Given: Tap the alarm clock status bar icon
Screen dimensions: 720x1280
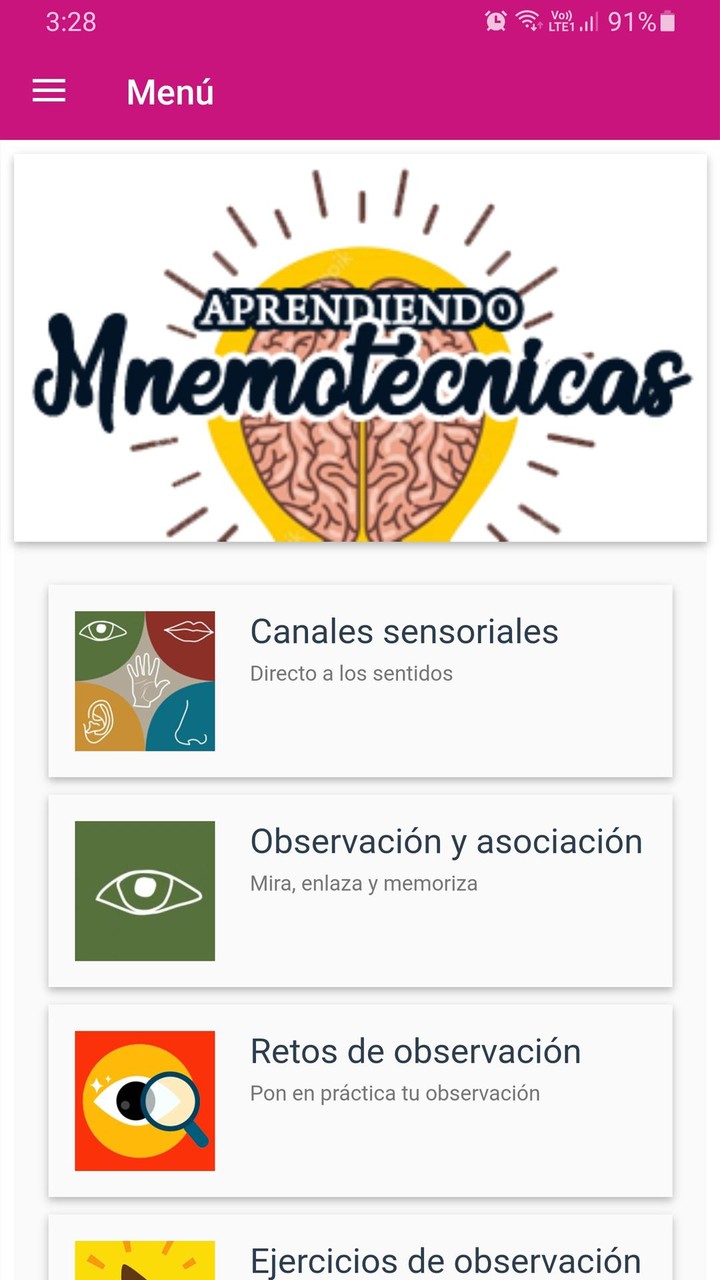Looking at the screenshot, I should tap(493, 20).
